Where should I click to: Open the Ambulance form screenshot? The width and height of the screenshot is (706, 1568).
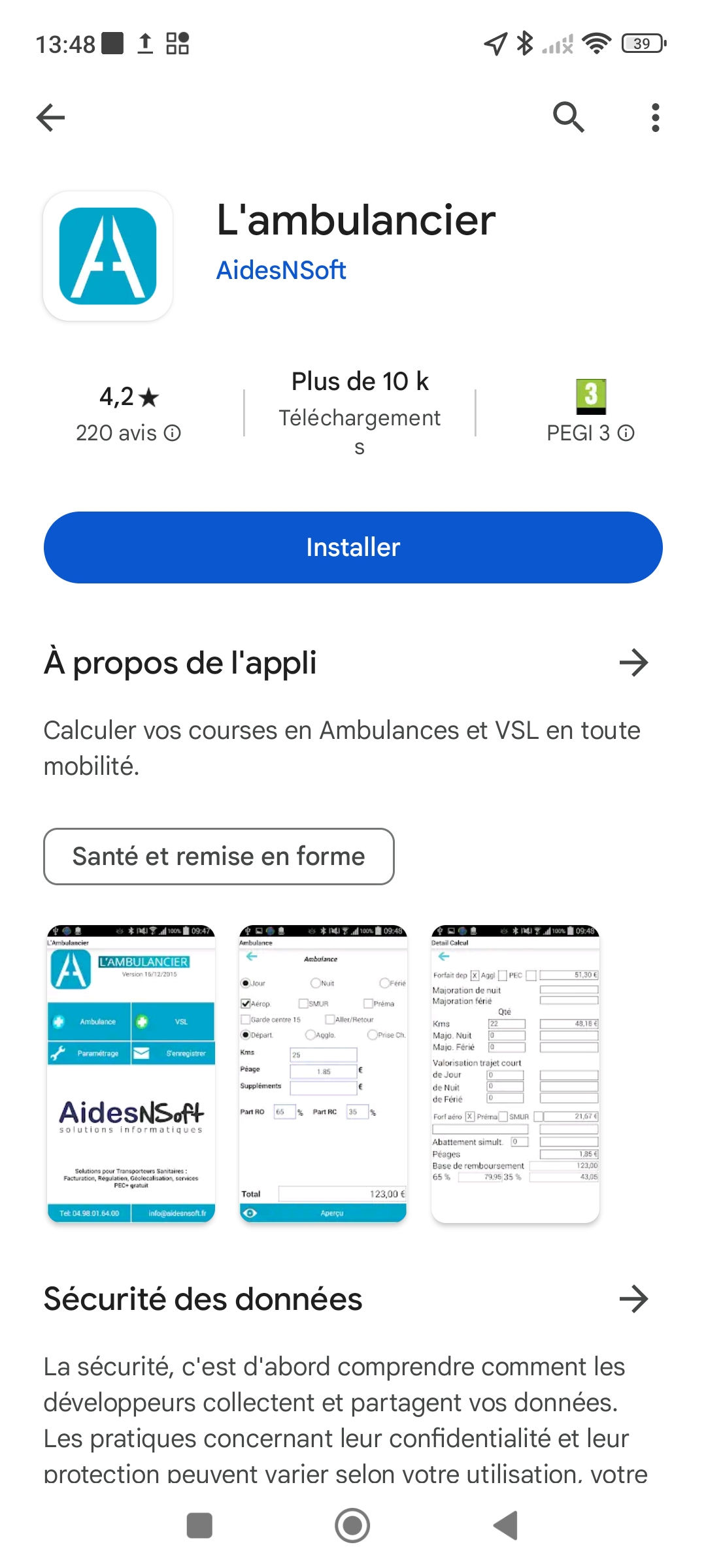[x=323, y=1073]
